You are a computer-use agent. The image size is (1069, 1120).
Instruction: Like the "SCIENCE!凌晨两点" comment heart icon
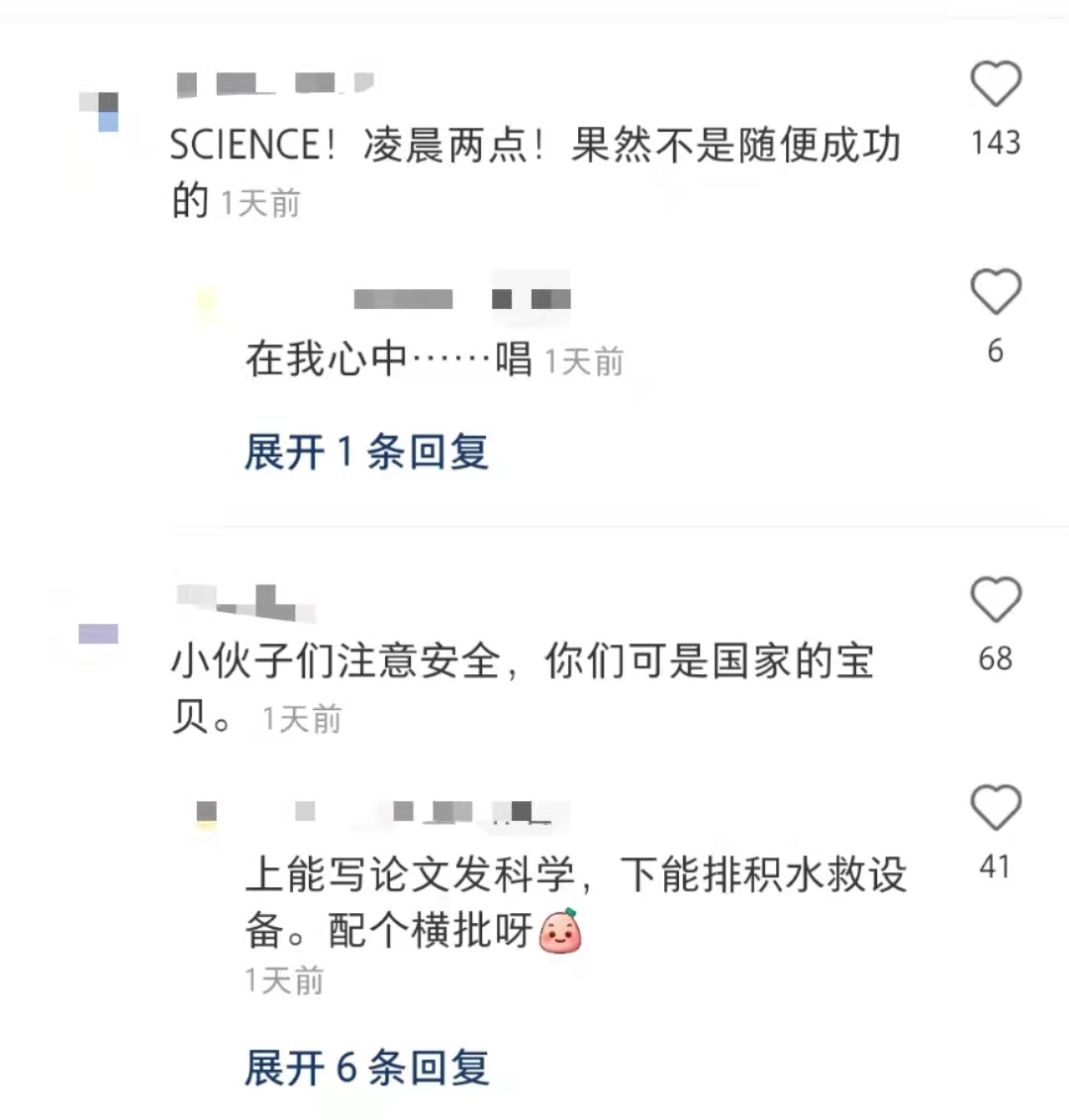997,82
